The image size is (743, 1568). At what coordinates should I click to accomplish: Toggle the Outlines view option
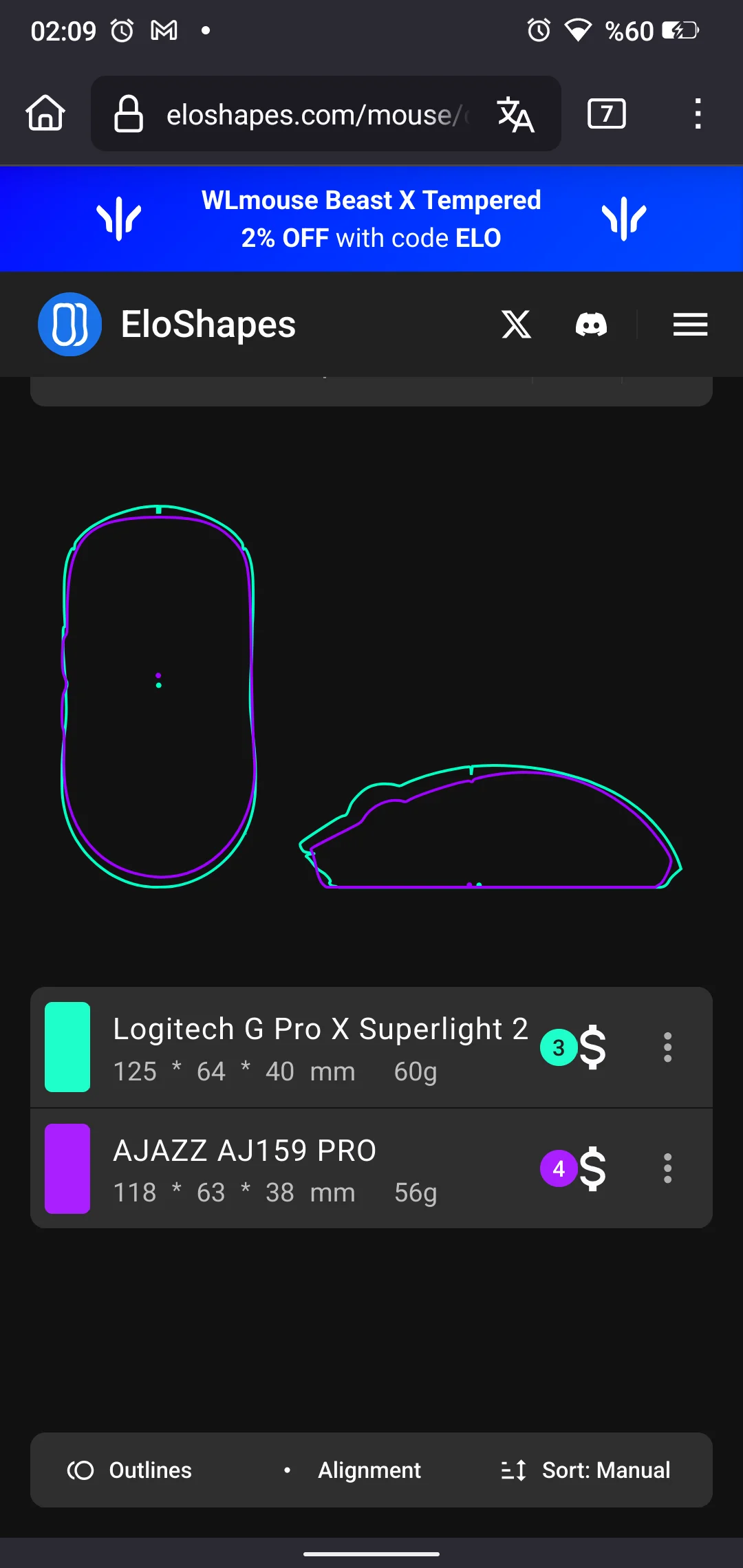tap(131, 1470)
